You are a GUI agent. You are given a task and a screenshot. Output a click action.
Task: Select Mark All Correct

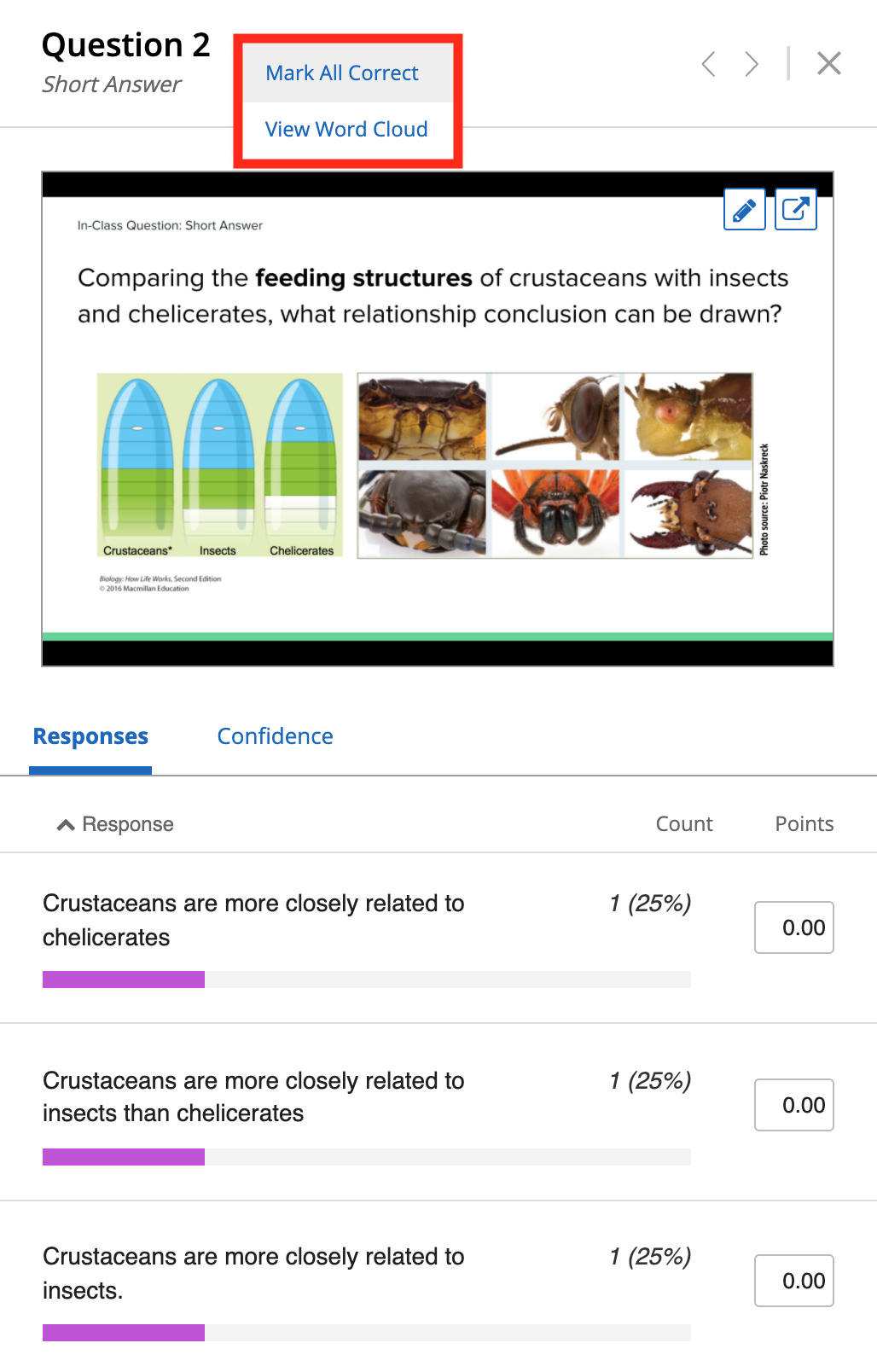[x=342, y=73]
